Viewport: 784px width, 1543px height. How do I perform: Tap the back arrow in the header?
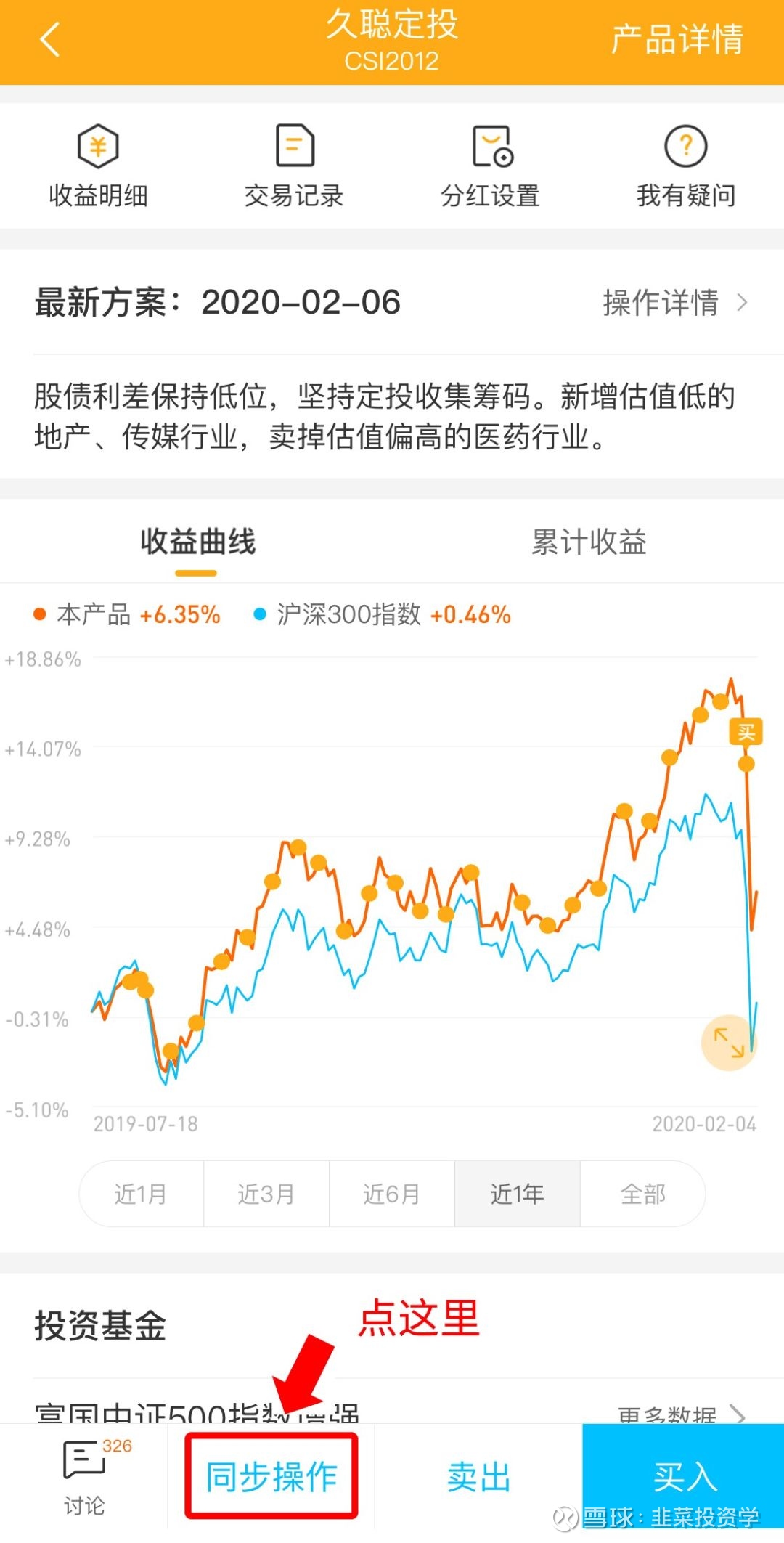click(x=49, y=40)
